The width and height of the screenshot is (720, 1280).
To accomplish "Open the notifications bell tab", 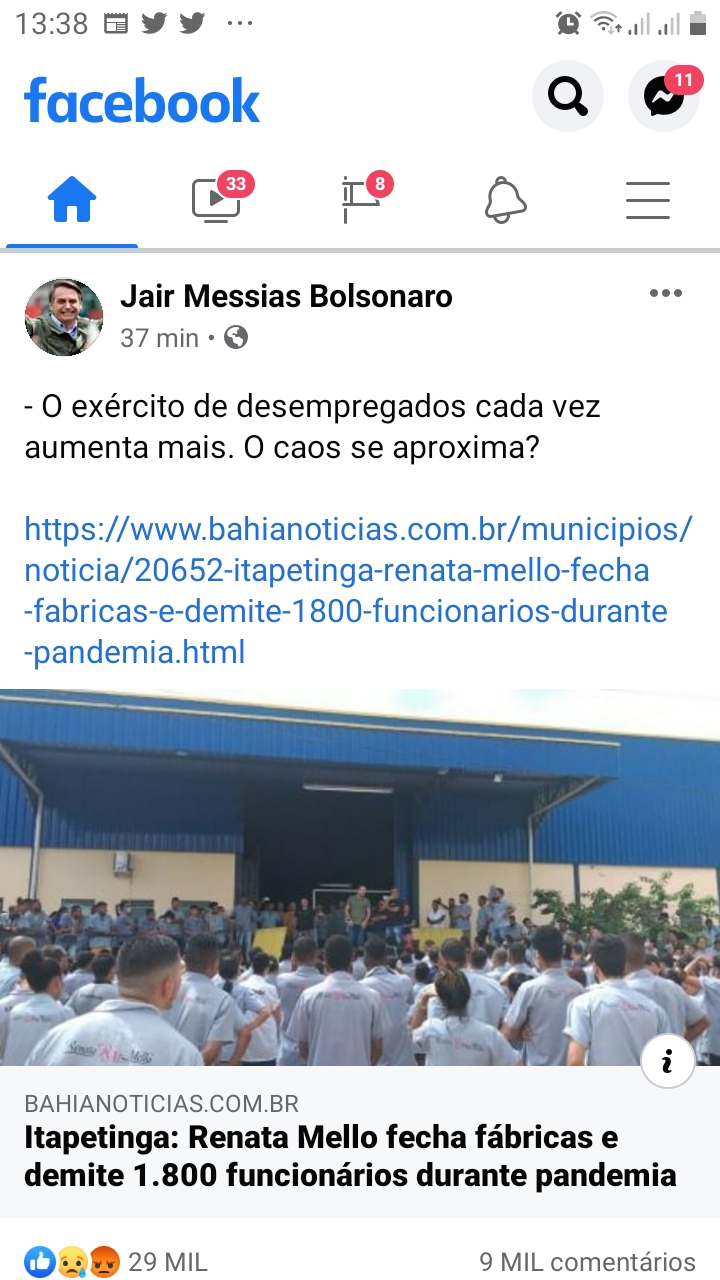I will [x=505, y=200].
